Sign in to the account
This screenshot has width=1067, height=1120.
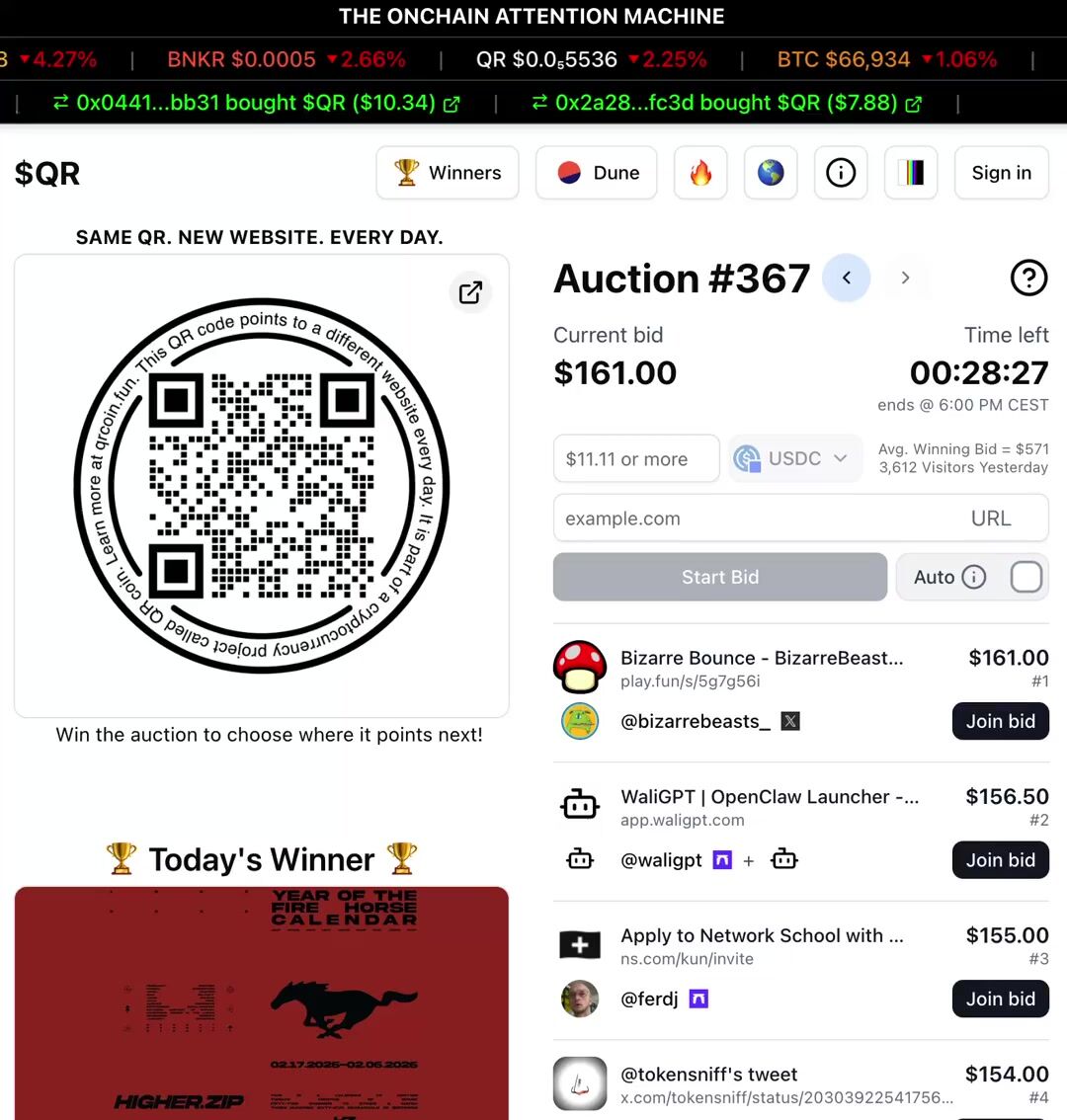click(1001, 173)
